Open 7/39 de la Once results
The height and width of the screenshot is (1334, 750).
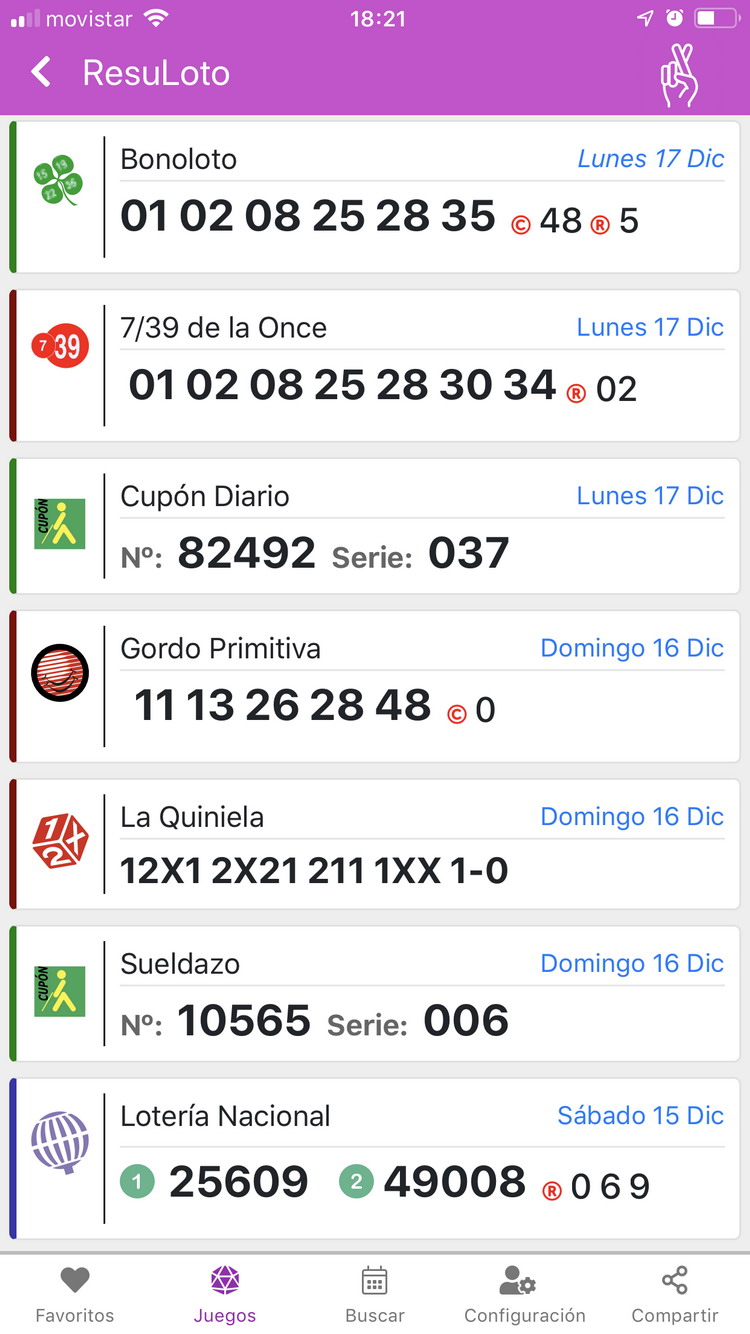point(375,366)
